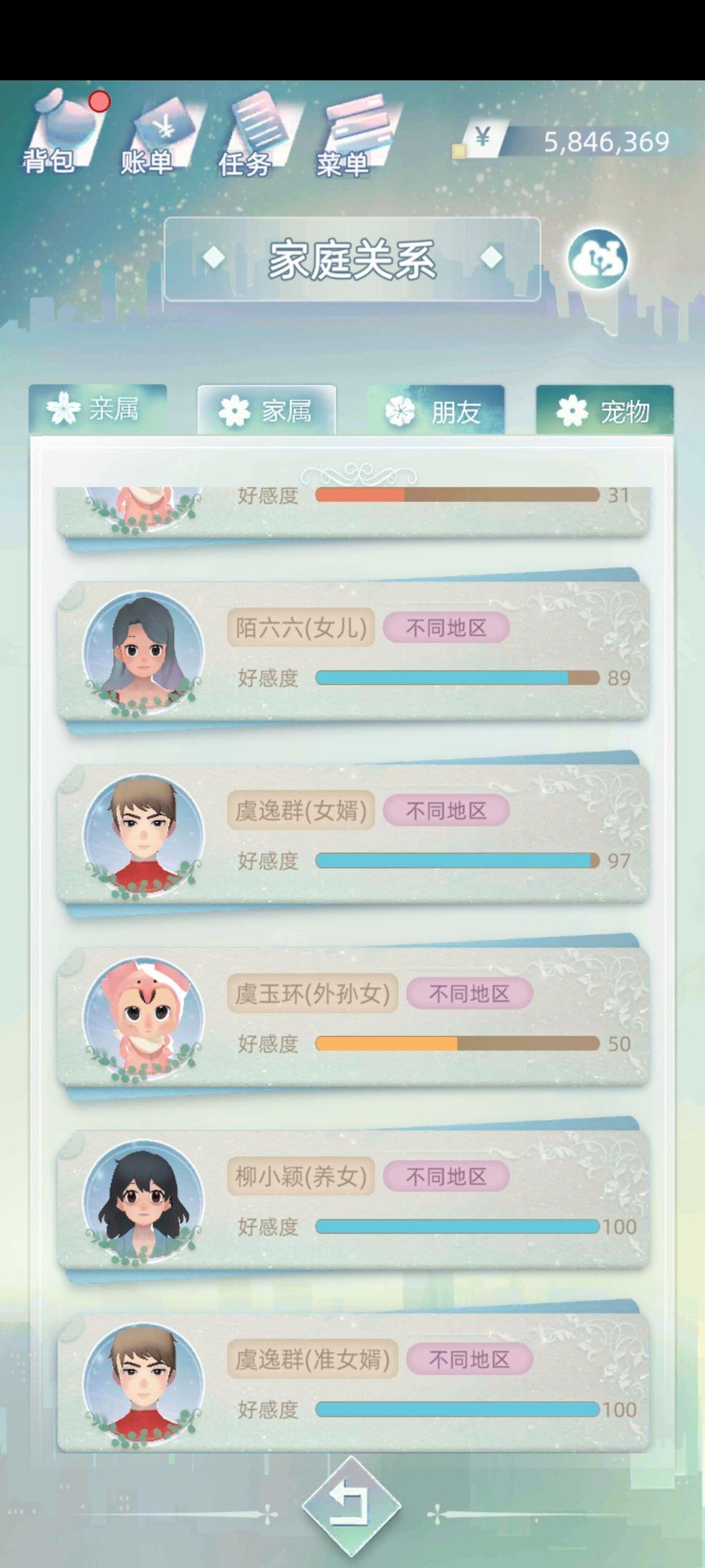
Task: Switch to the 宠物 tab
Action: [605, 410]
